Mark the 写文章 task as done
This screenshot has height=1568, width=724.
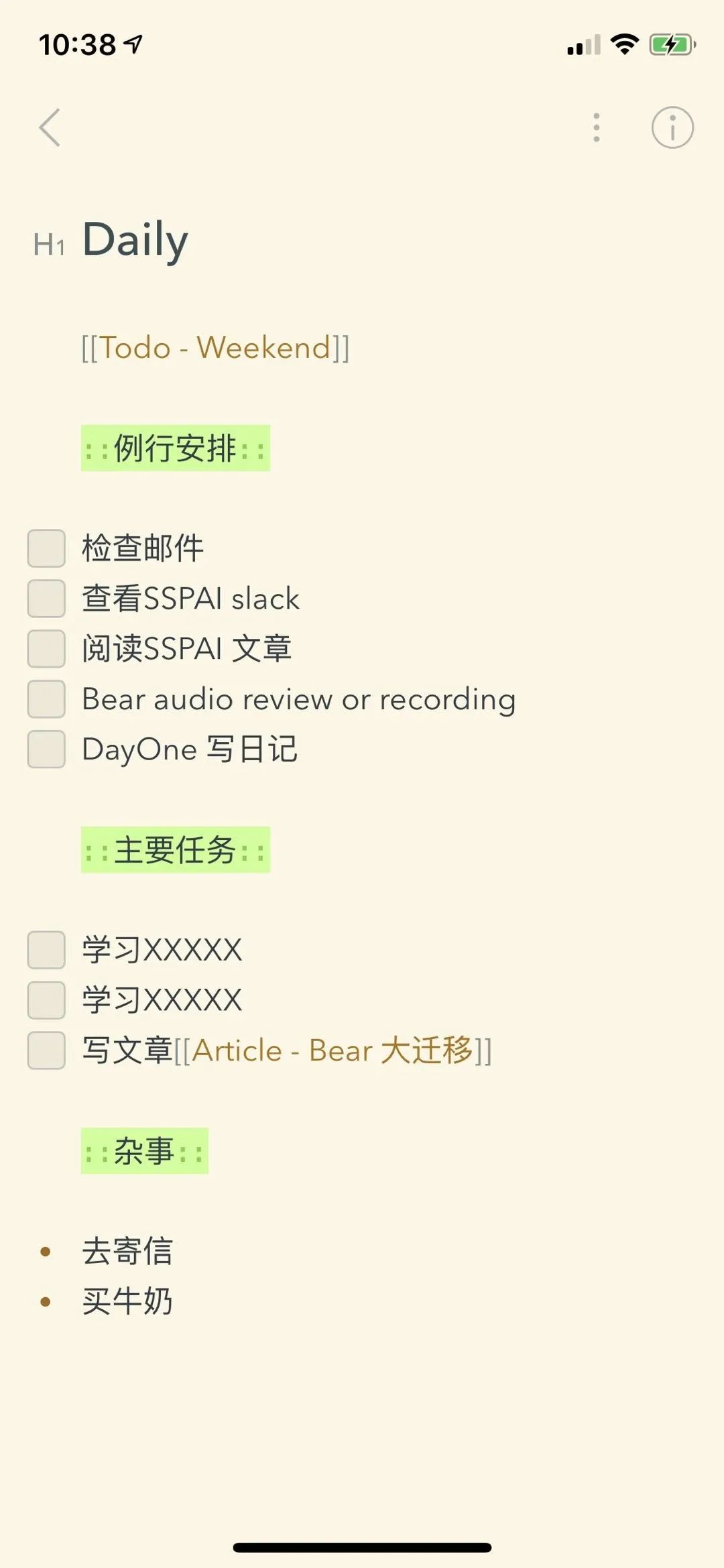click(46, 1050)
